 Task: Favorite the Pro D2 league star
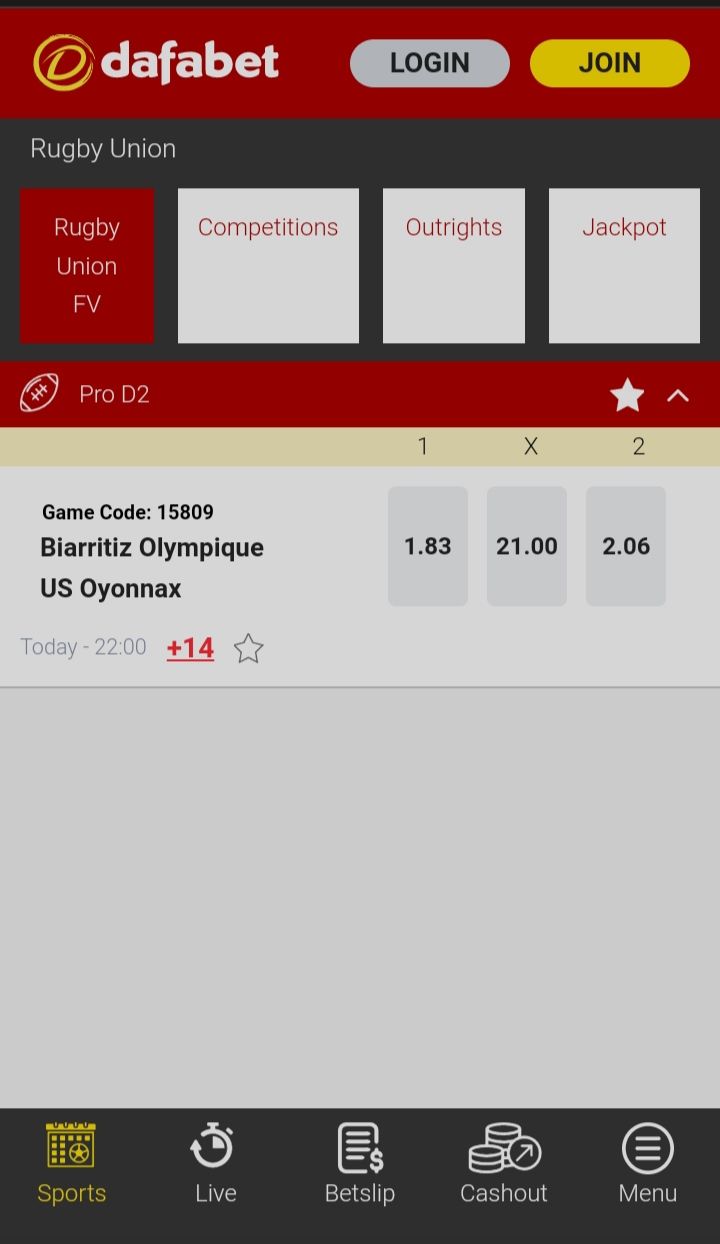coord(627,395)
